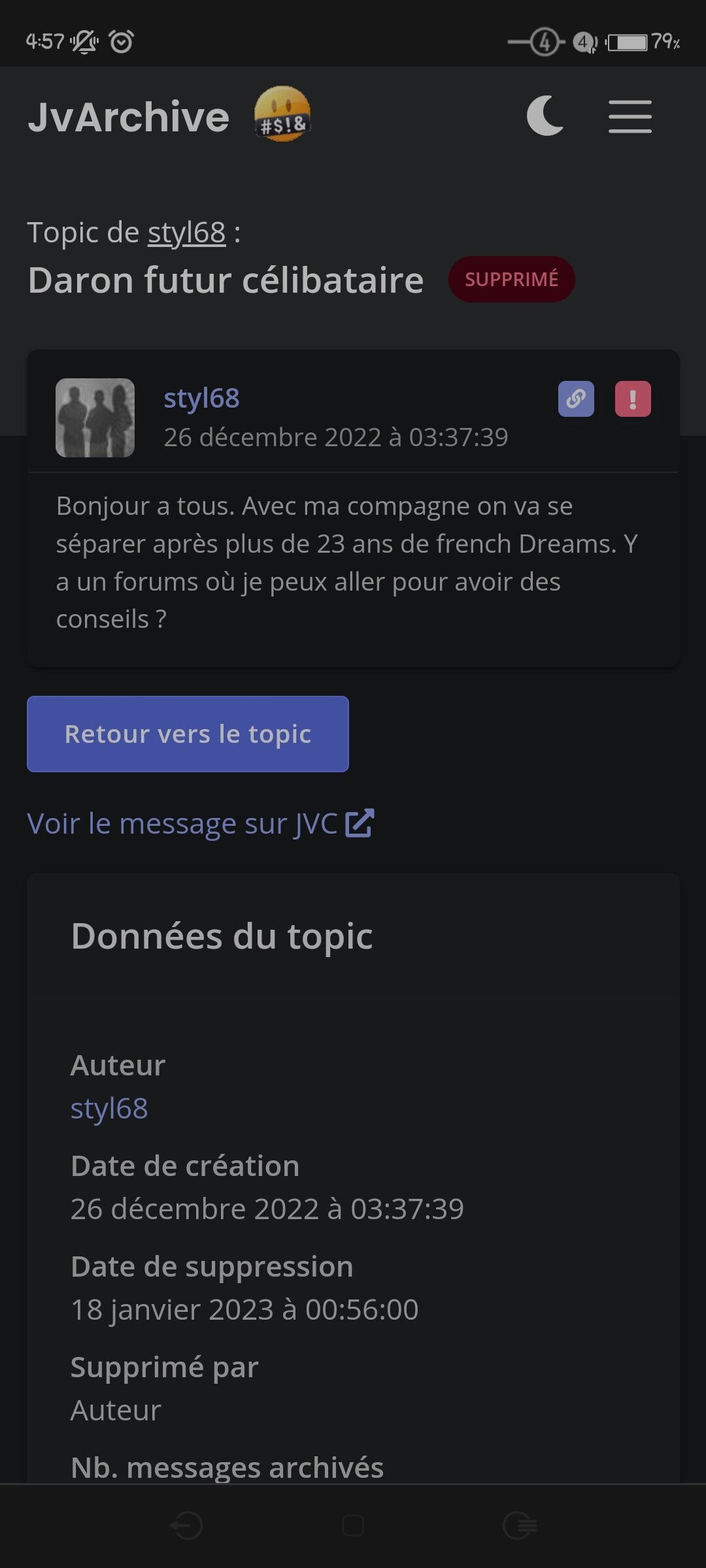706x1568 pixels.
Task: Copy the message permalink via the link icon
Action: point(576,399)
